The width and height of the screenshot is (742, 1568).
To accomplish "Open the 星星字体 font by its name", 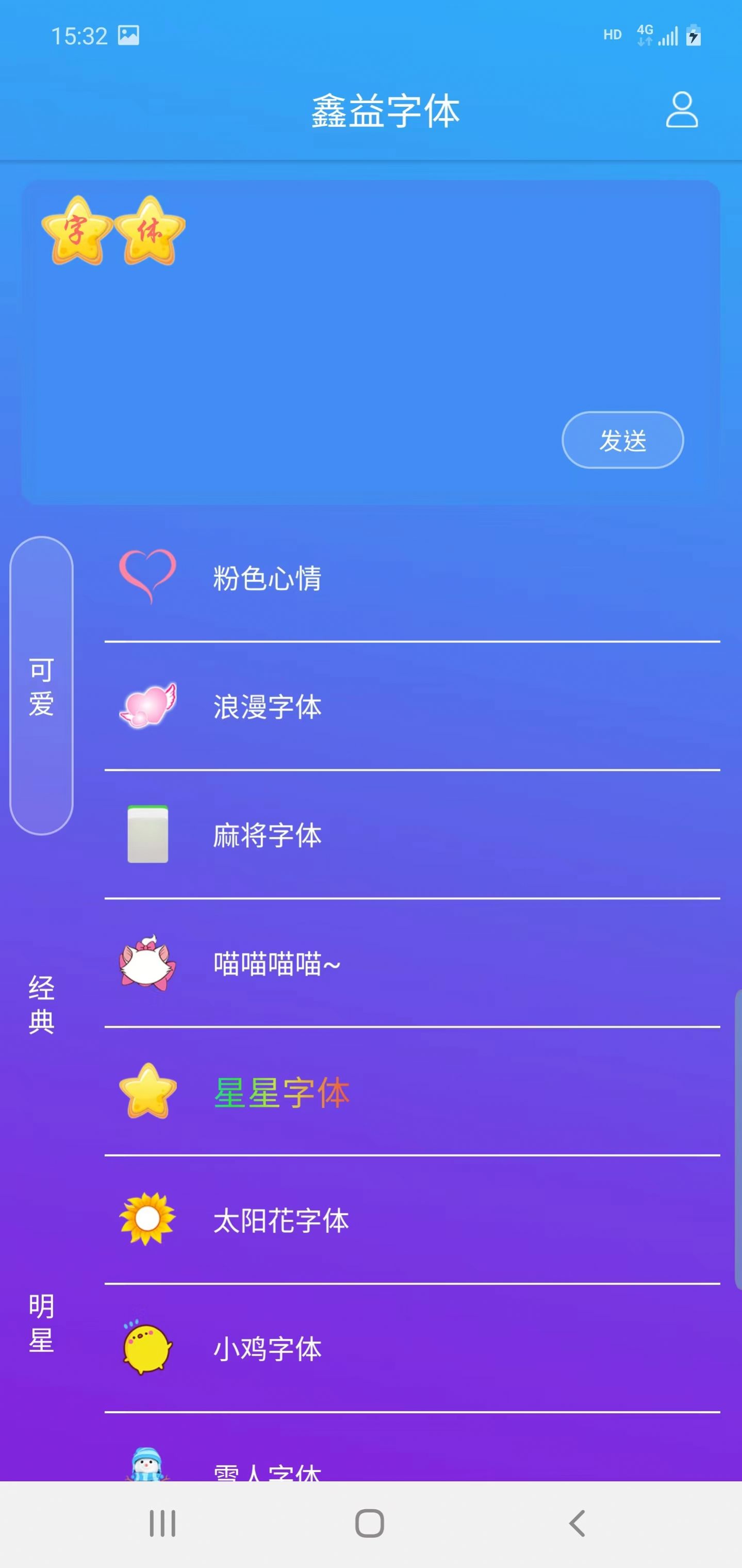I will 282,1093.
